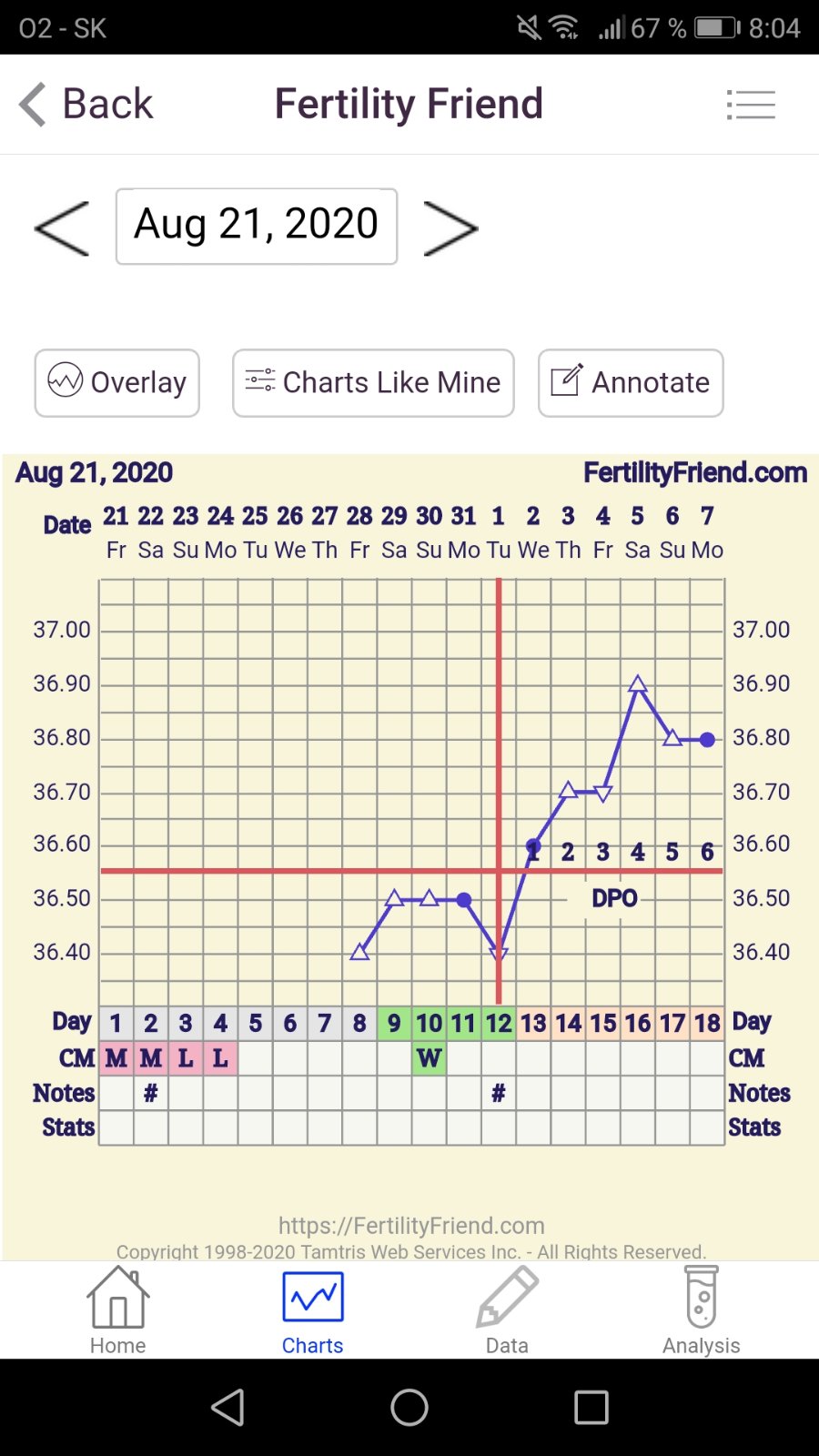Switch to the Data tab
Image resolution: width=819 pixels, height=1456 pixels.
[x=507, y=1310]
